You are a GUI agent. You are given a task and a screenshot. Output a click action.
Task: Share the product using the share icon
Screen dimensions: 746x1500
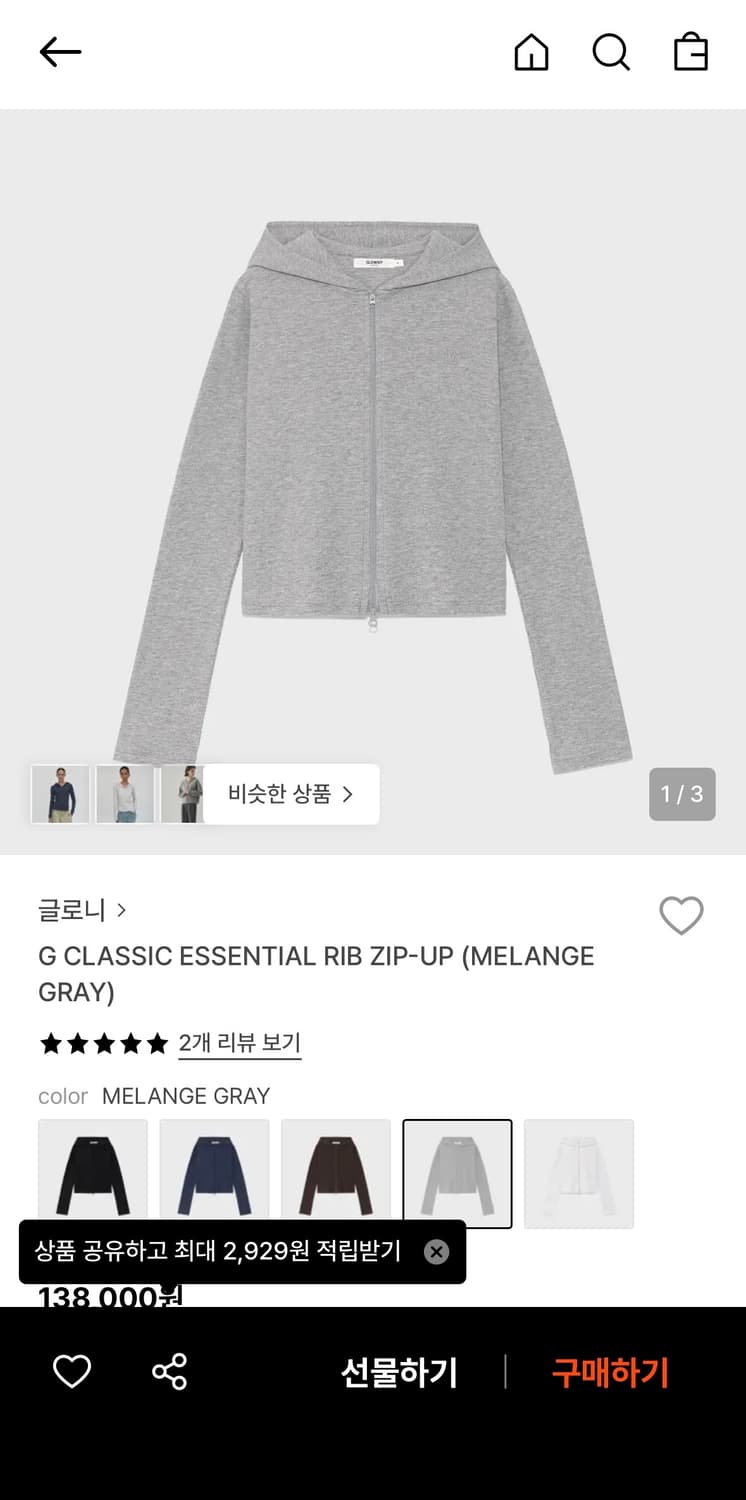click(168, 1372)
